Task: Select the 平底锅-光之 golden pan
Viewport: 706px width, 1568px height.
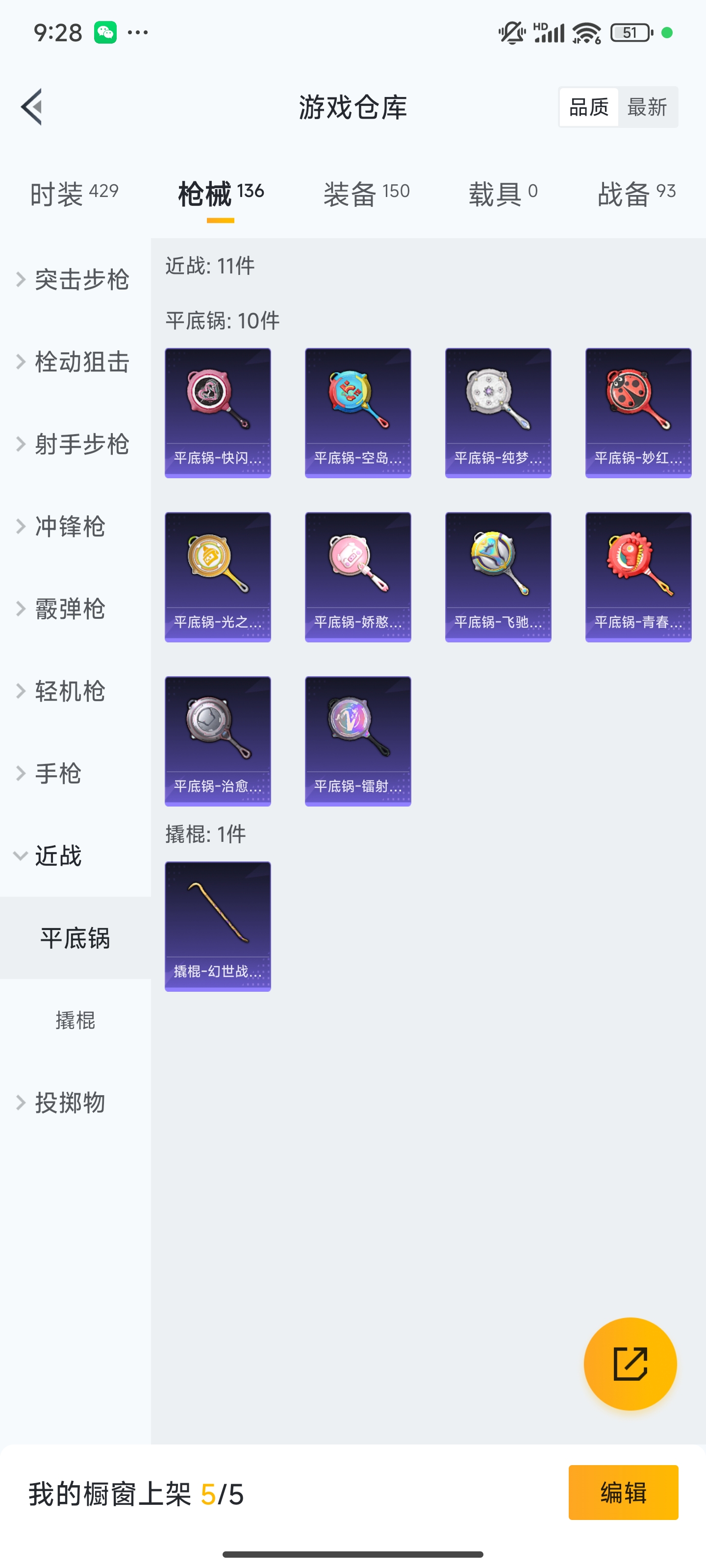Action: click(218, 577)
